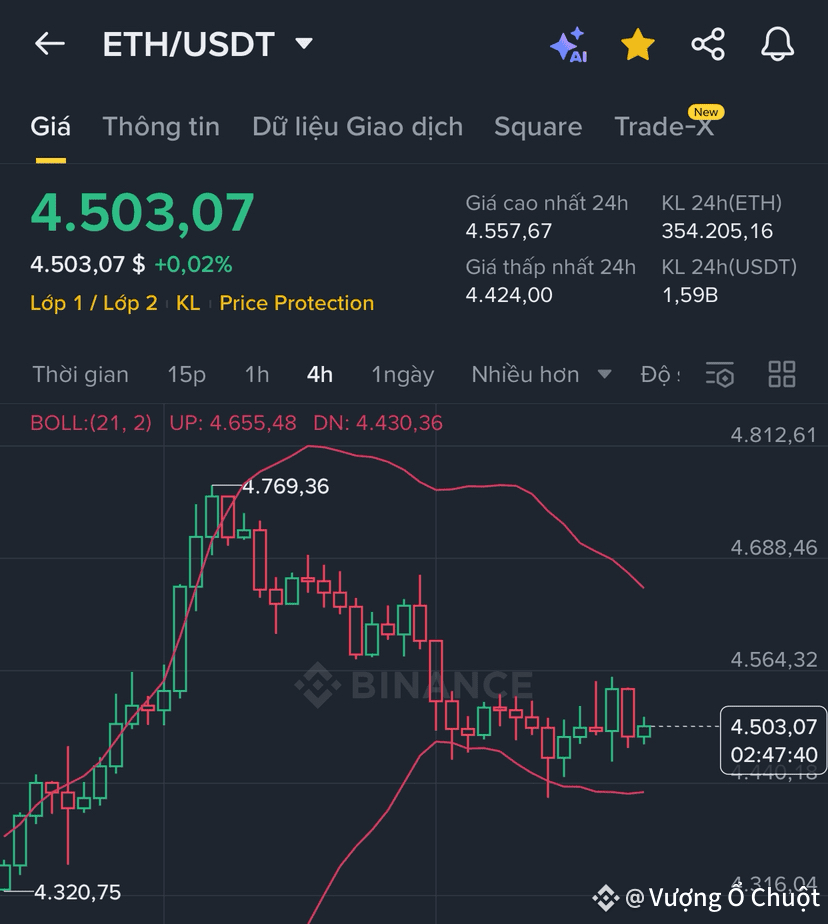Open the ETH/USDT pair dropdown
The height and width of the screenshot is (924, 828).
point(304,44)
